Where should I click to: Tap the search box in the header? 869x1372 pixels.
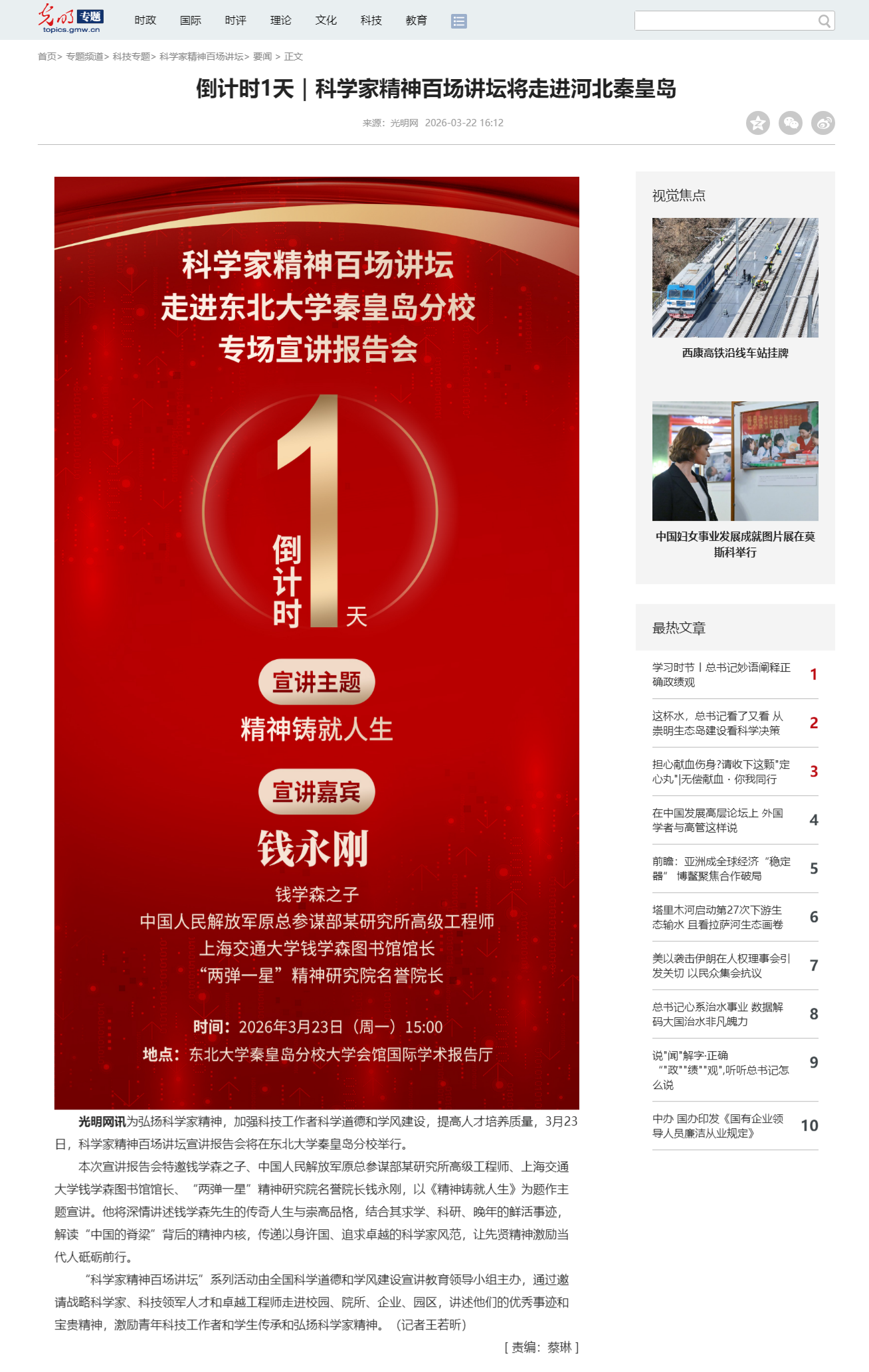click(724, 21)
